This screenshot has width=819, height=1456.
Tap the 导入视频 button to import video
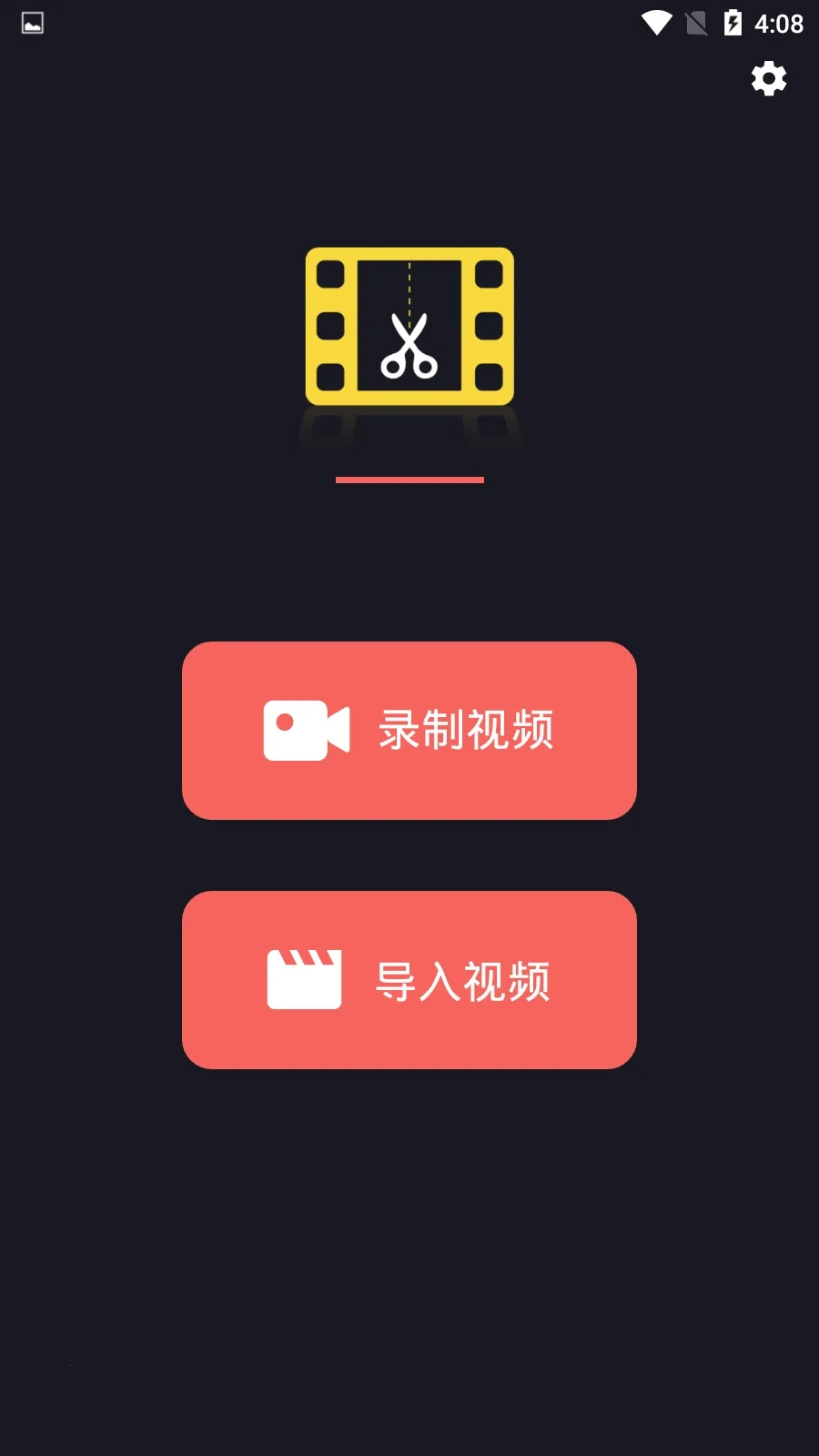tap(409, 979)
